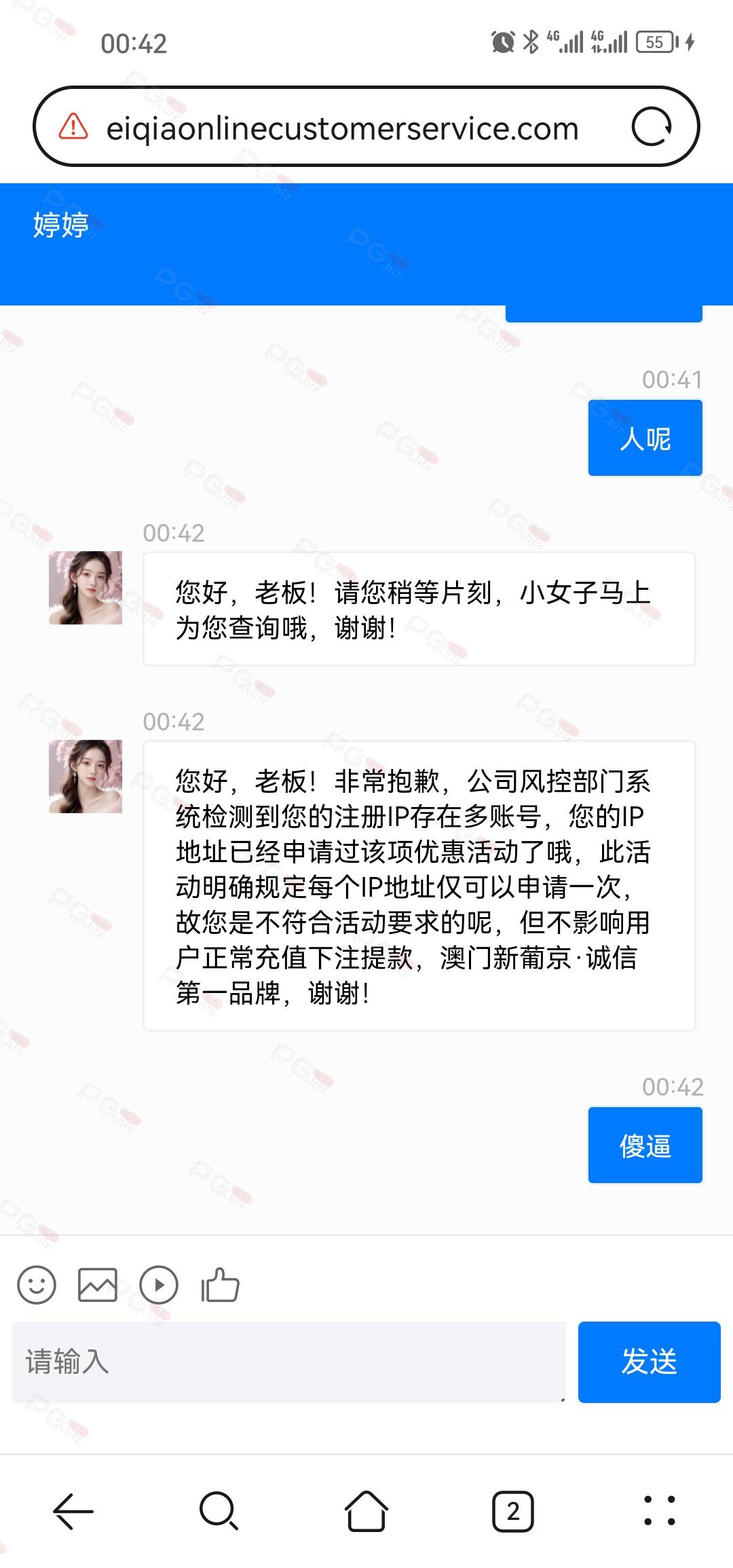Open the site security warning icon
The image size is (733, 1568).
coord(73,126)
